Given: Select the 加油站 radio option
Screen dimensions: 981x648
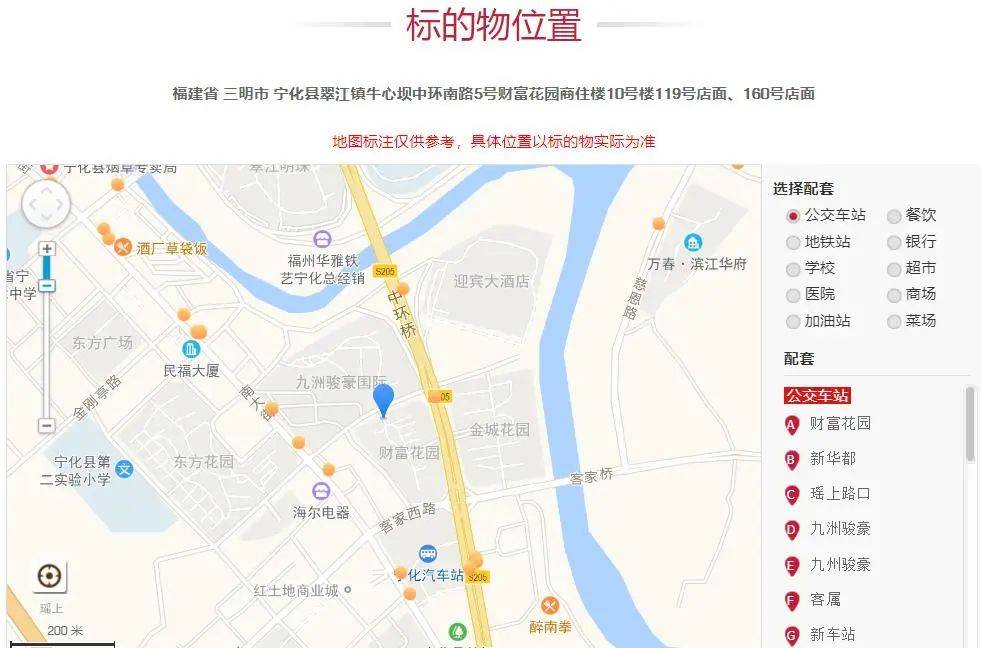Looking at the screenshot, I should (793, 321).
